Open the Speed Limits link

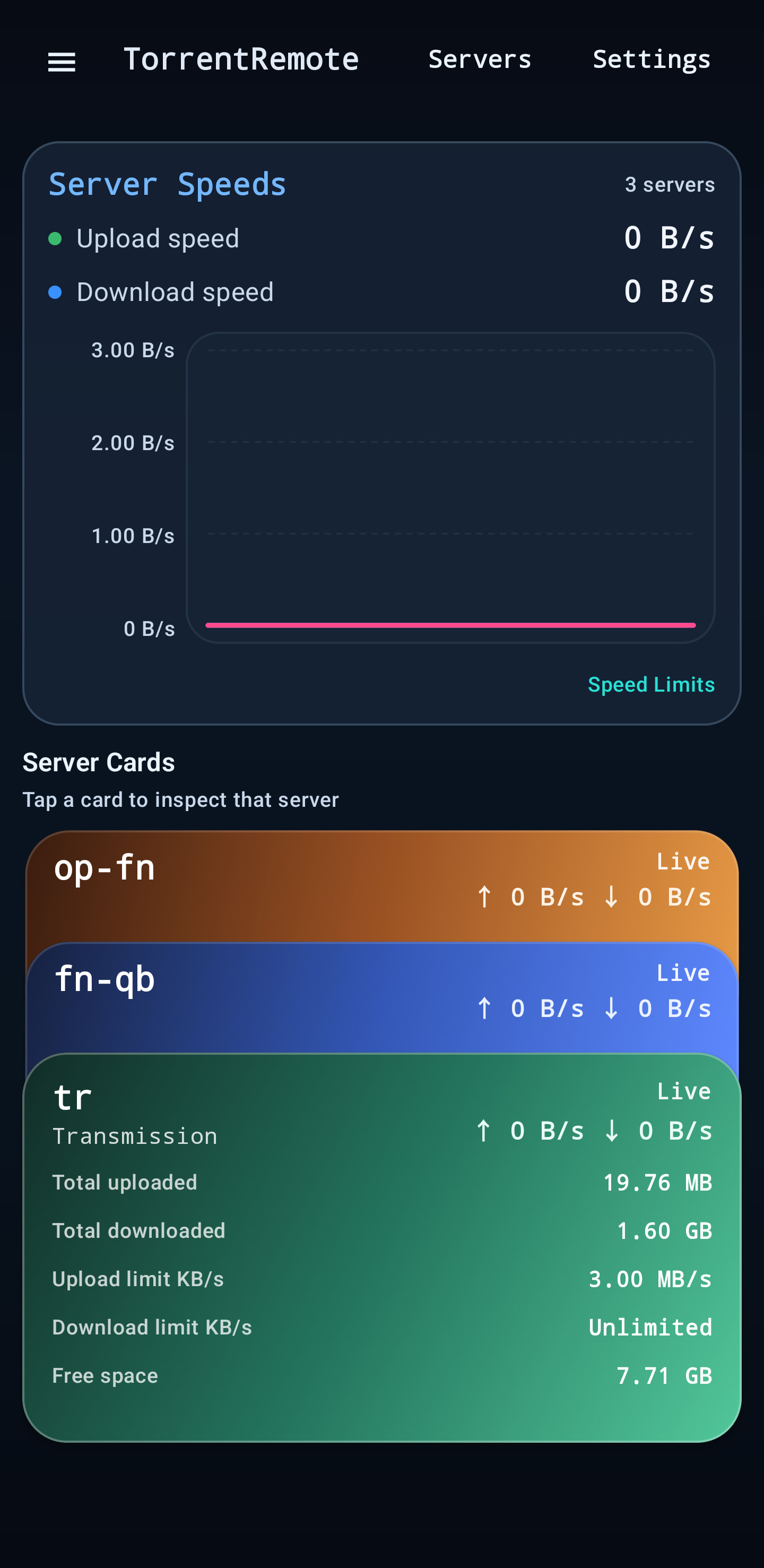[x=651, y=684]
